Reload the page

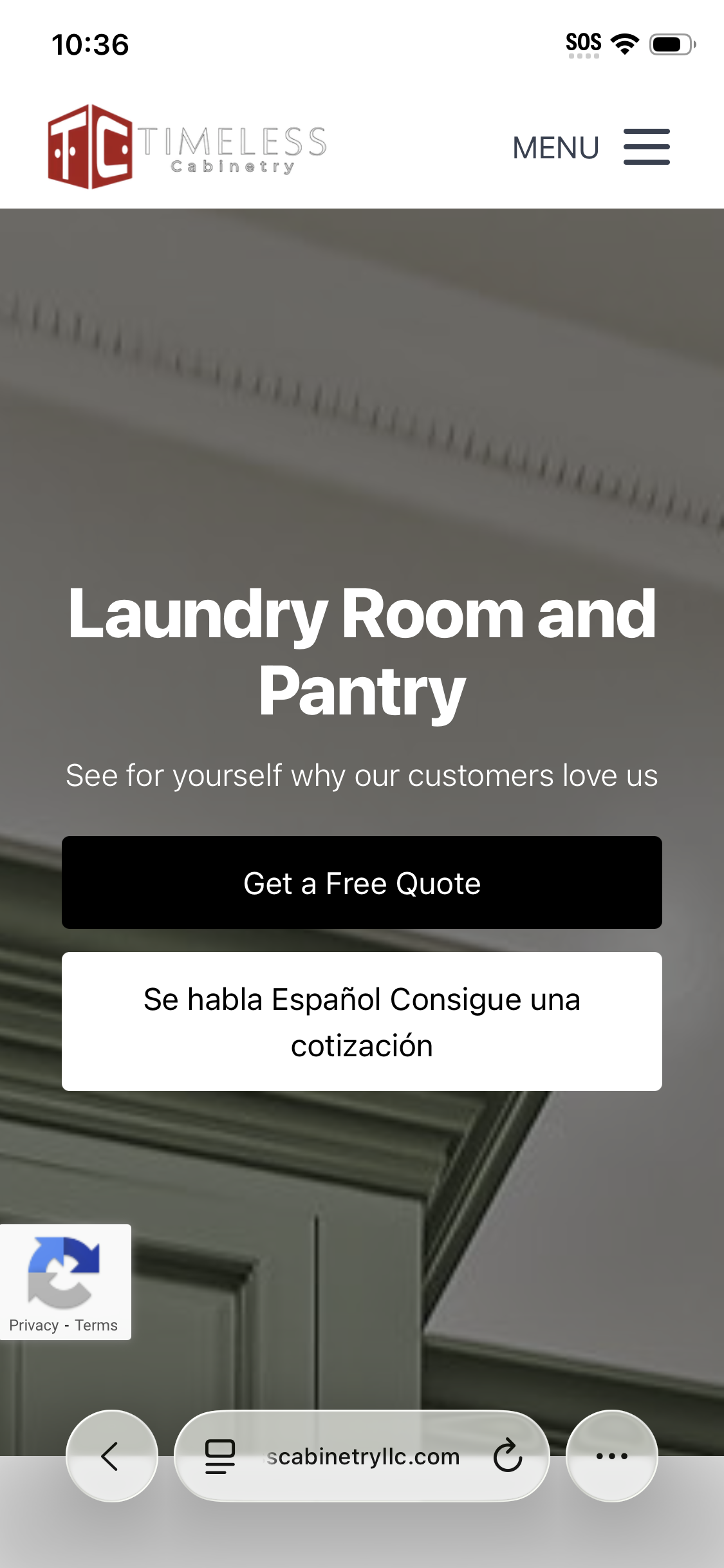(507, 1456)
